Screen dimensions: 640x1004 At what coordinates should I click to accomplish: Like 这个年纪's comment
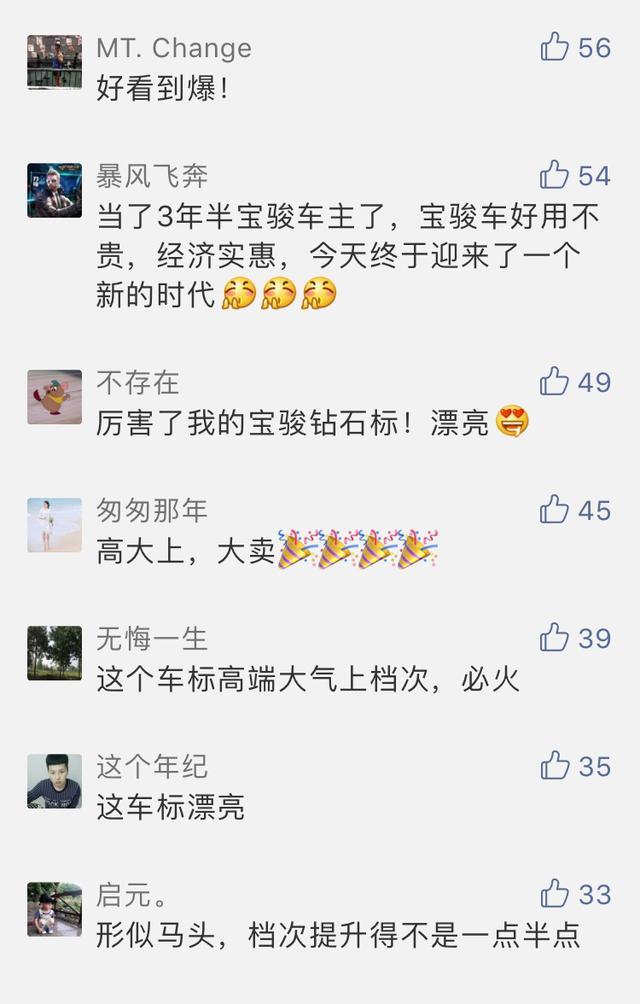tap(555, 766)
